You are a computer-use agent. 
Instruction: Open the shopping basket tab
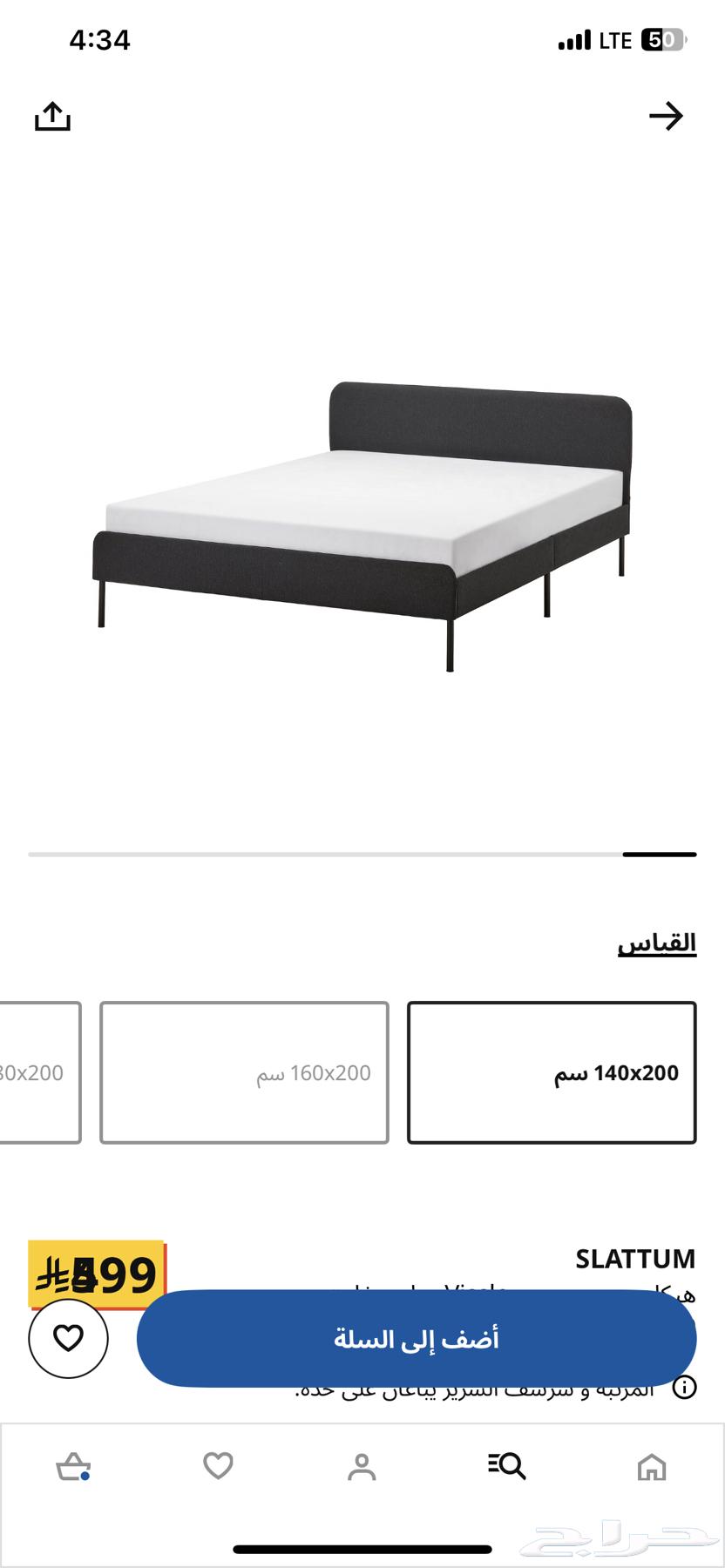point(73,1467)
